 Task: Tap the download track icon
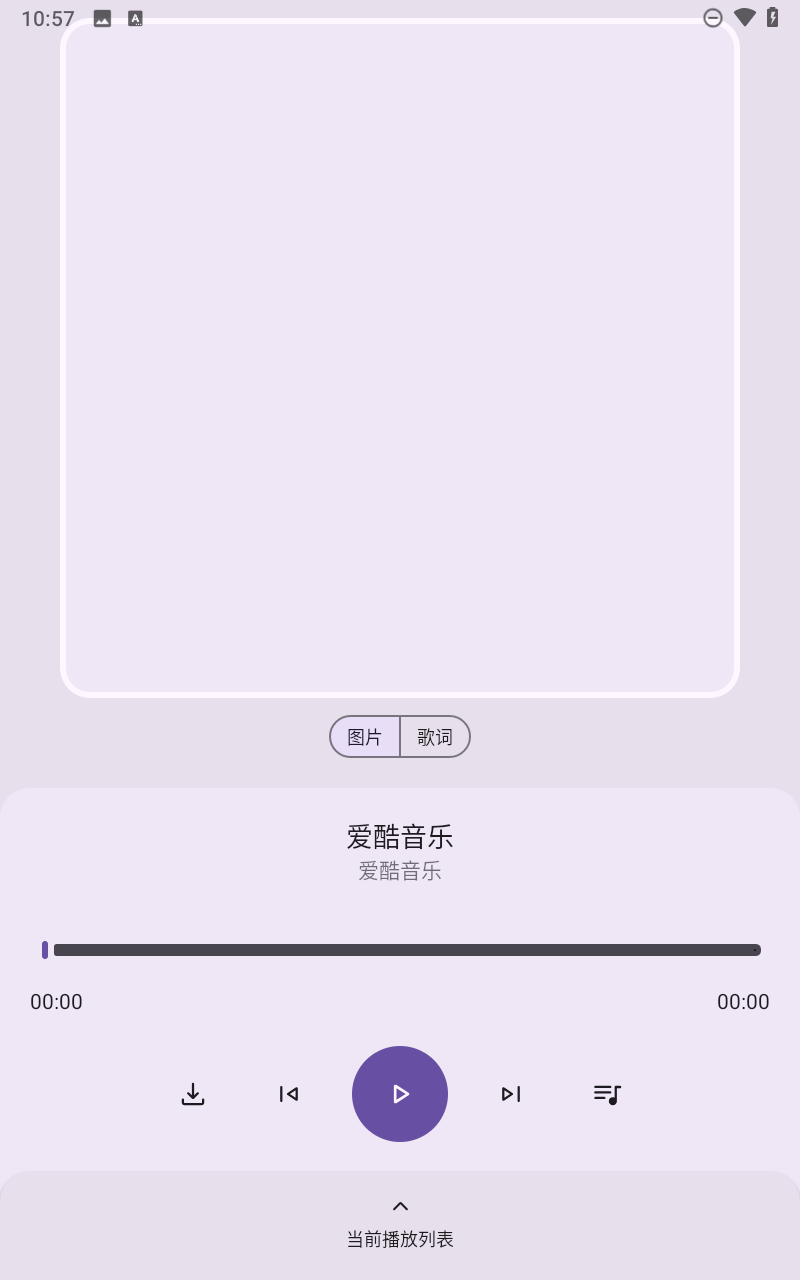point(193,1094)
